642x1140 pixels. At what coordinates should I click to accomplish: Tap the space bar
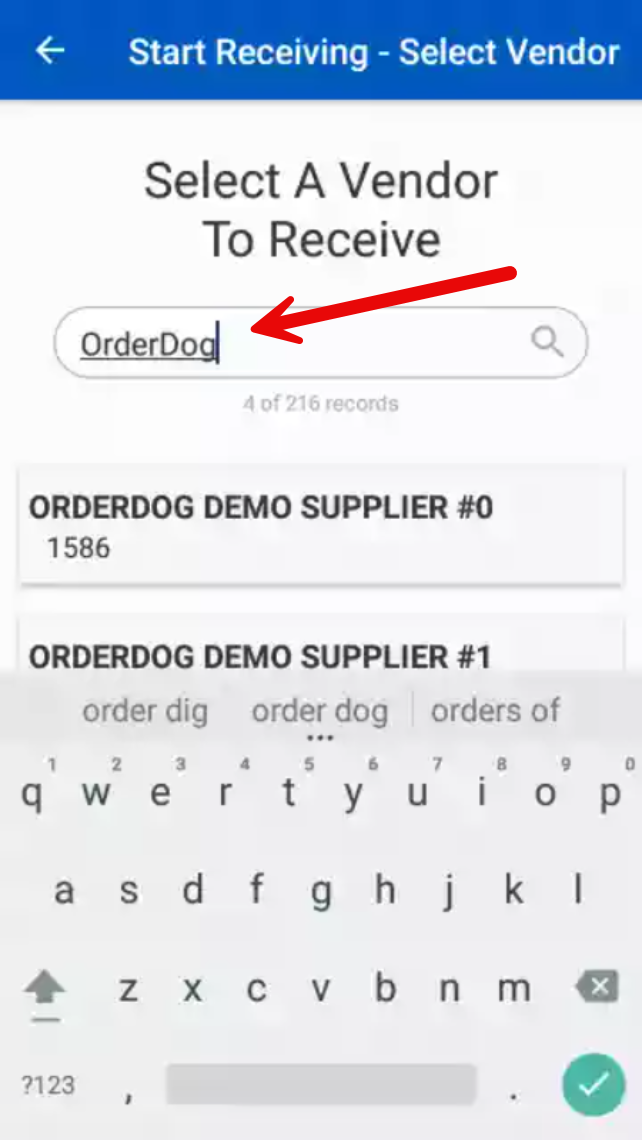[x=320, y=1085]
